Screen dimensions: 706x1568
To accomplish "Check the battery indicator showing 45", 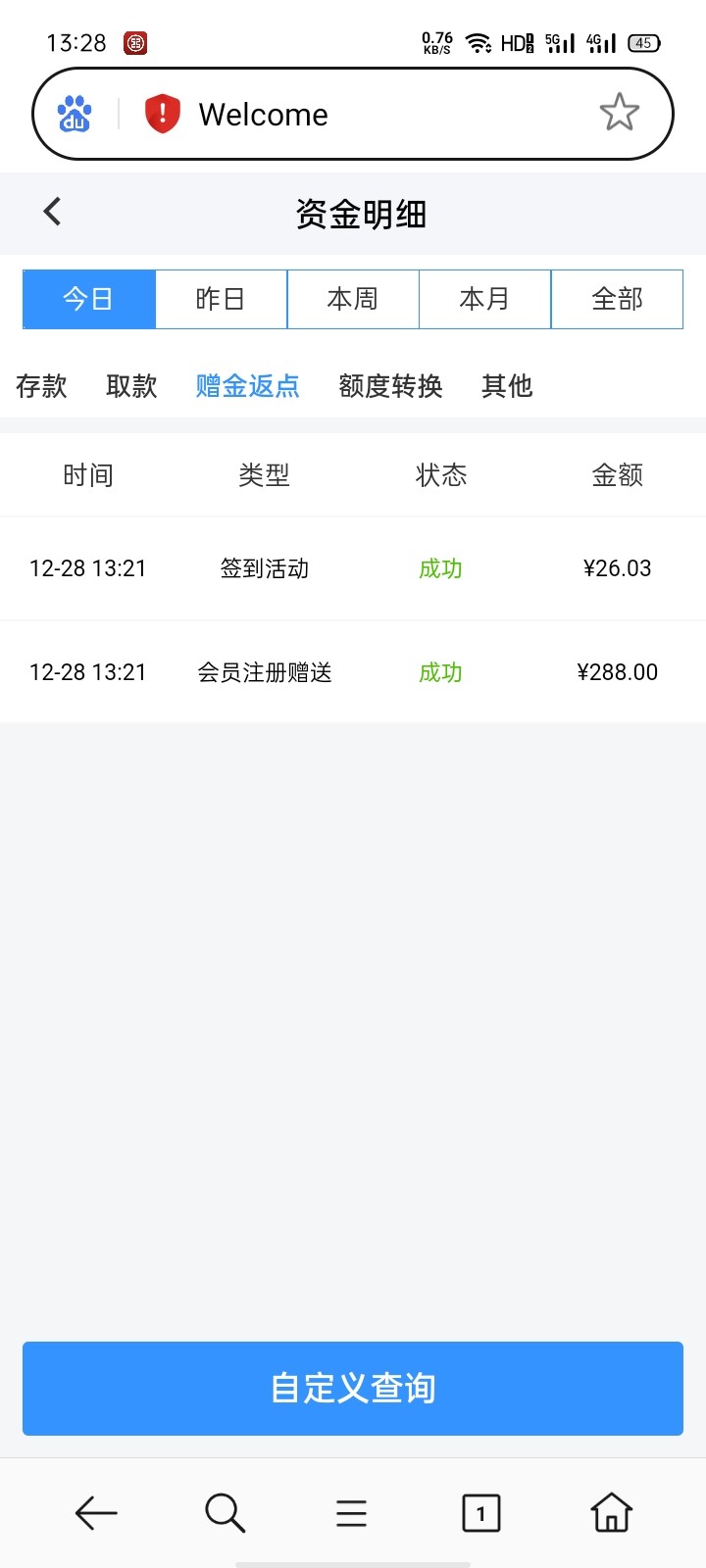I will pos(642,43).
